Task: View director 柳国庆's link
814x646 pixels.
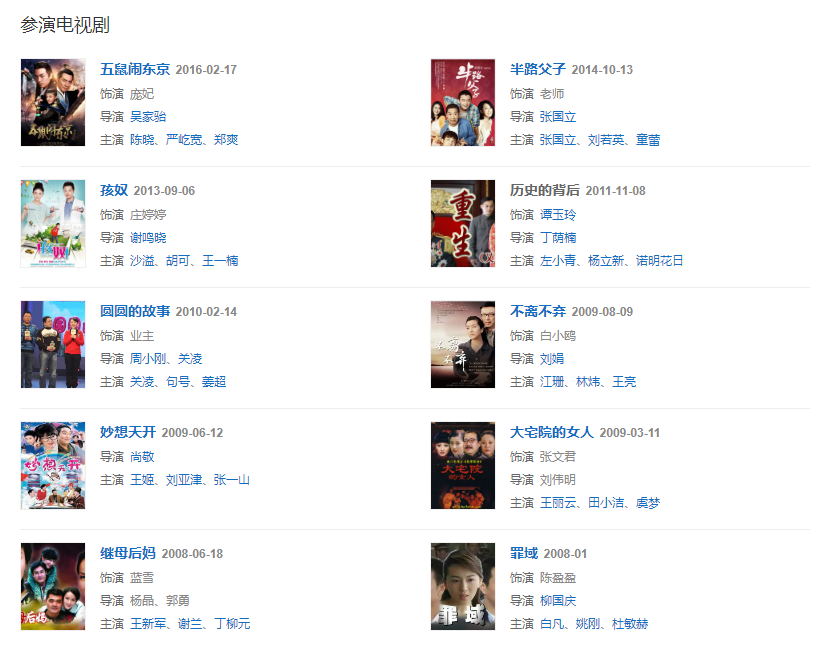Action: (558, 601)
